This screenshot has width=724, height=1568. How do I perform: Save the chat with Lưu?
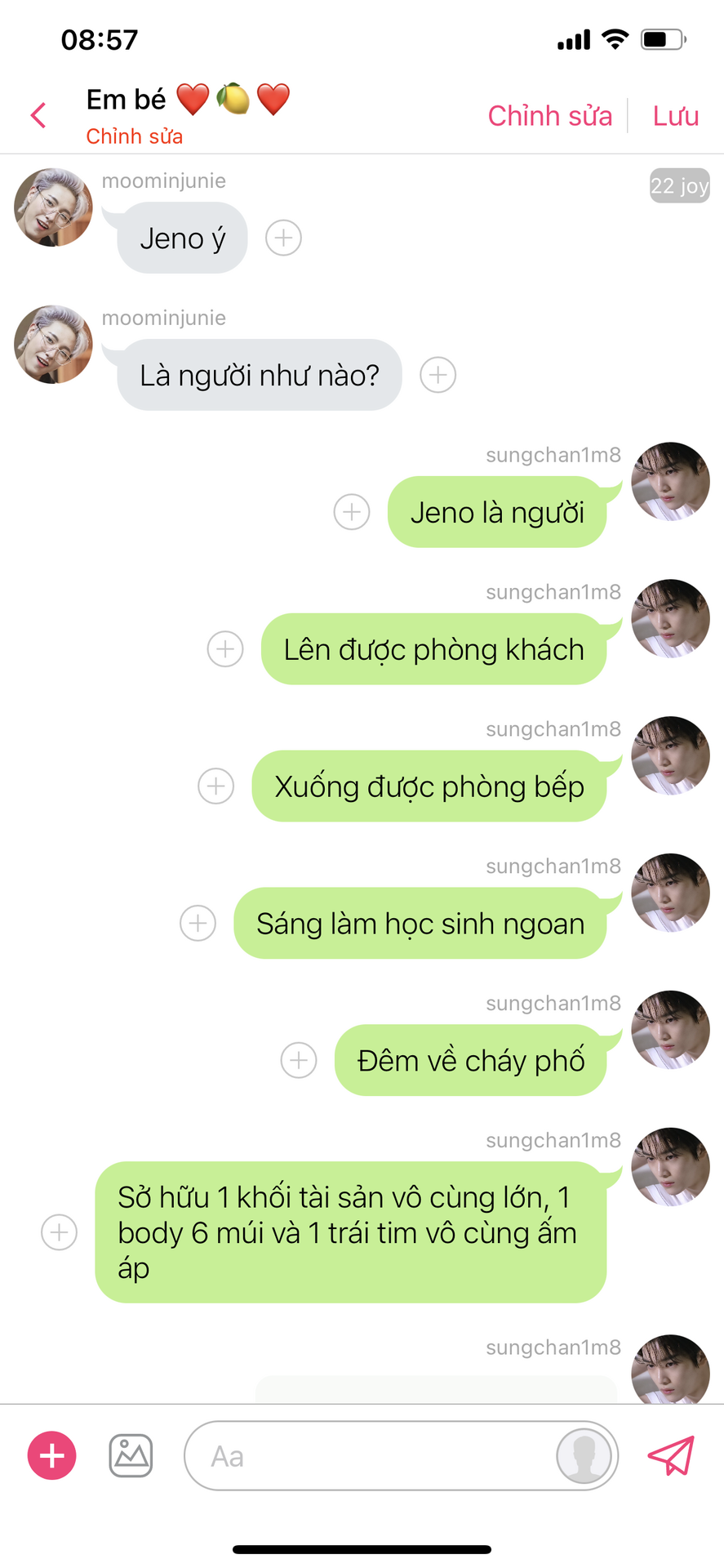click(676, 115)
